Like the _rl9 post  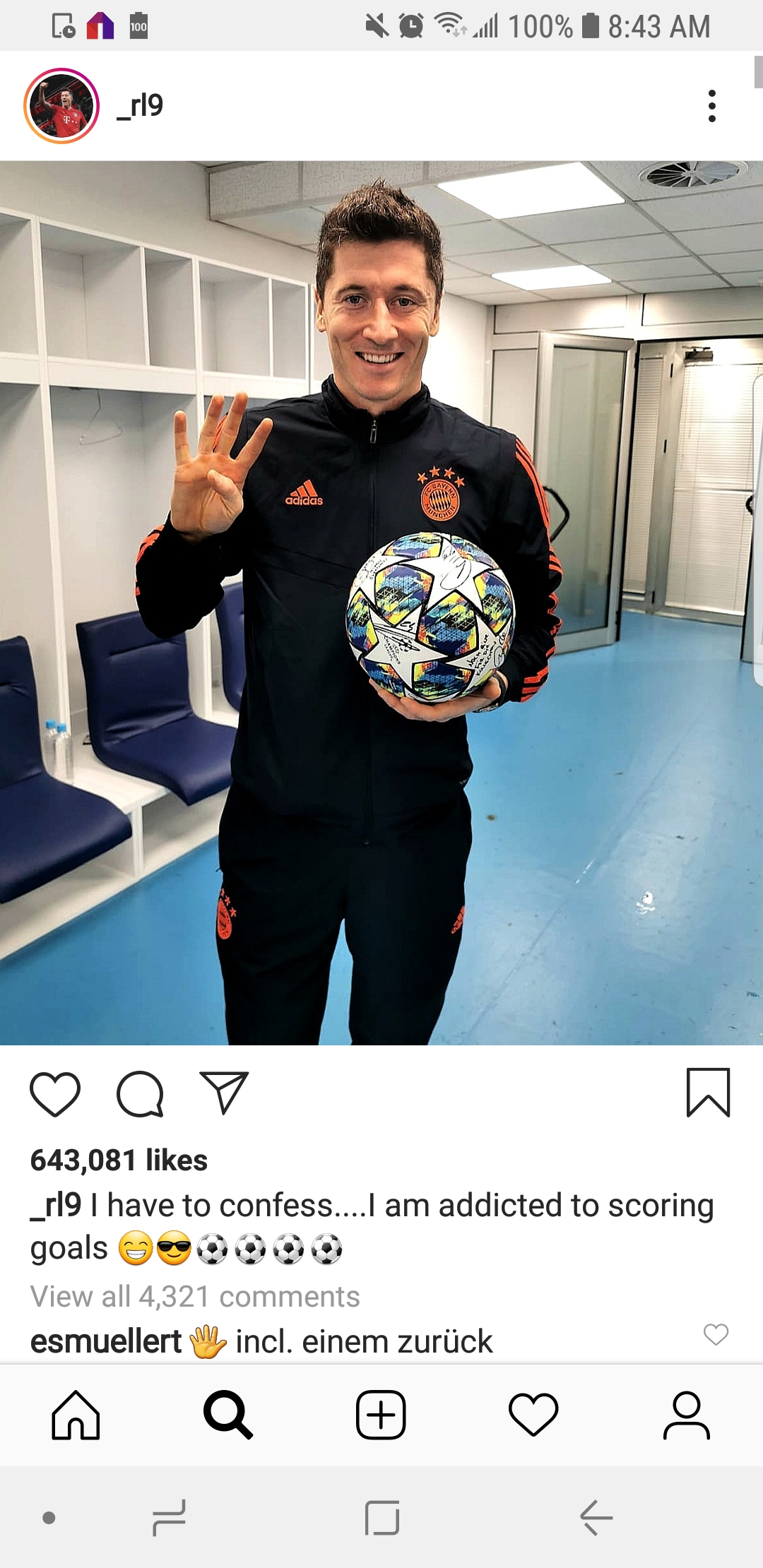click(55, 1093)
